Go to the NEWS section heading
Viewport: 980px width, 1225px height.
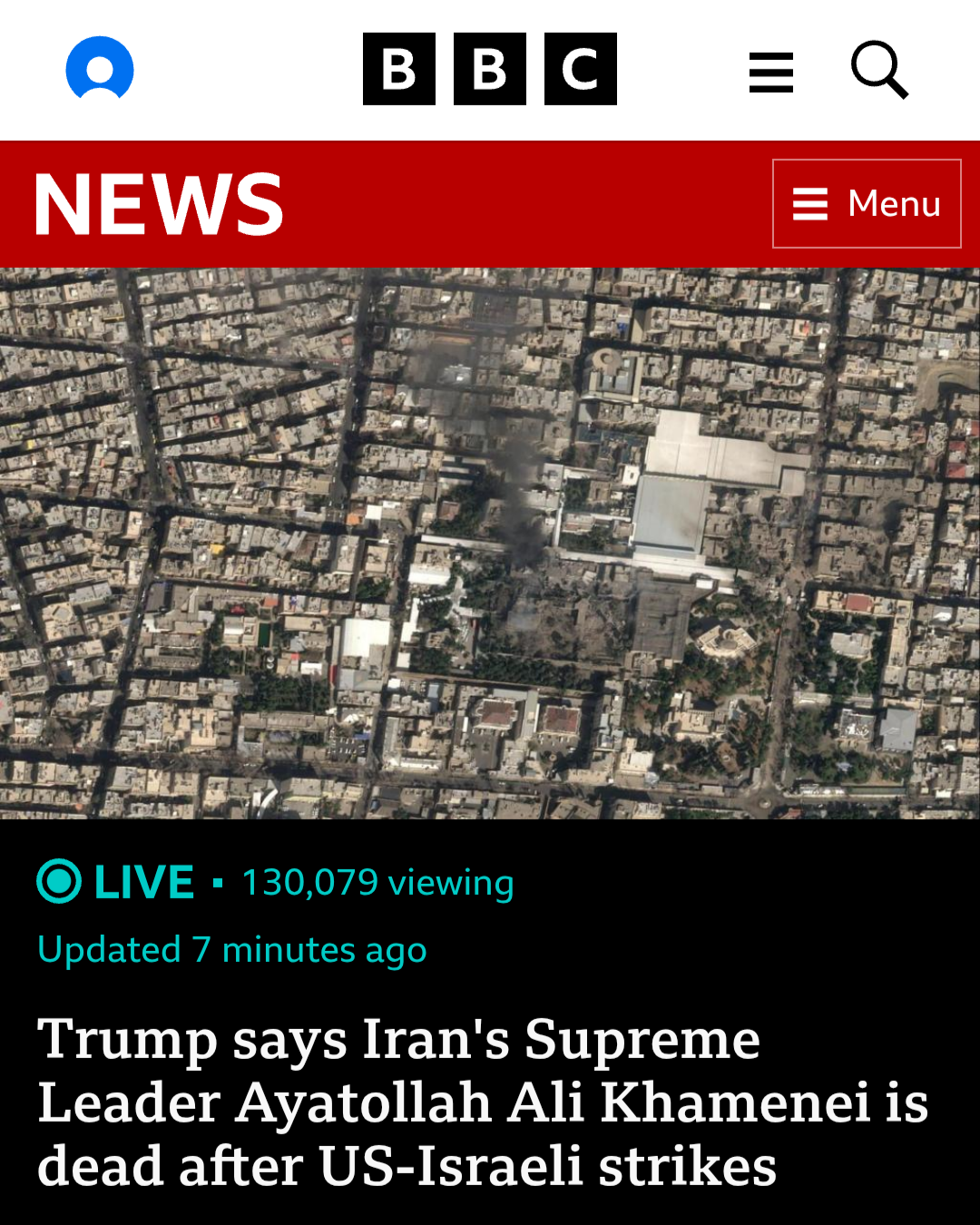point(160,204)
